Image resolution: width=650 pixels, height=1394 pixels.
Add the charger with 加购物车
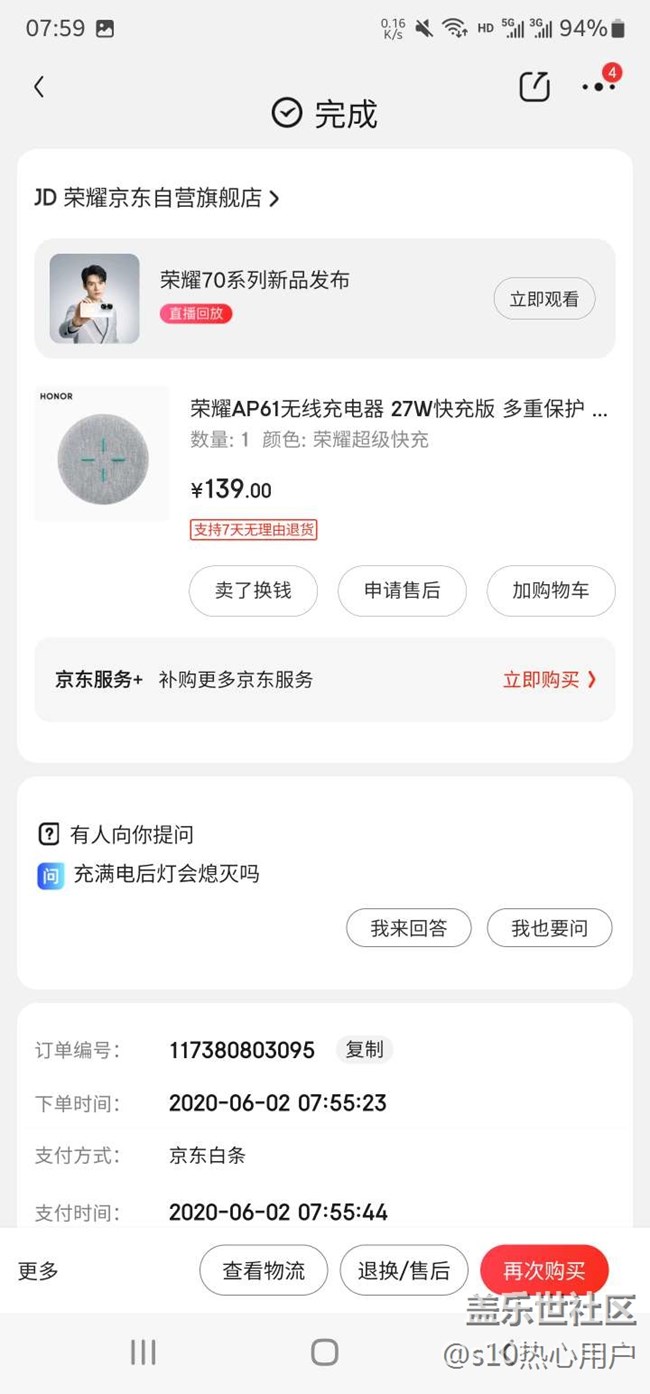click(550, 590)
